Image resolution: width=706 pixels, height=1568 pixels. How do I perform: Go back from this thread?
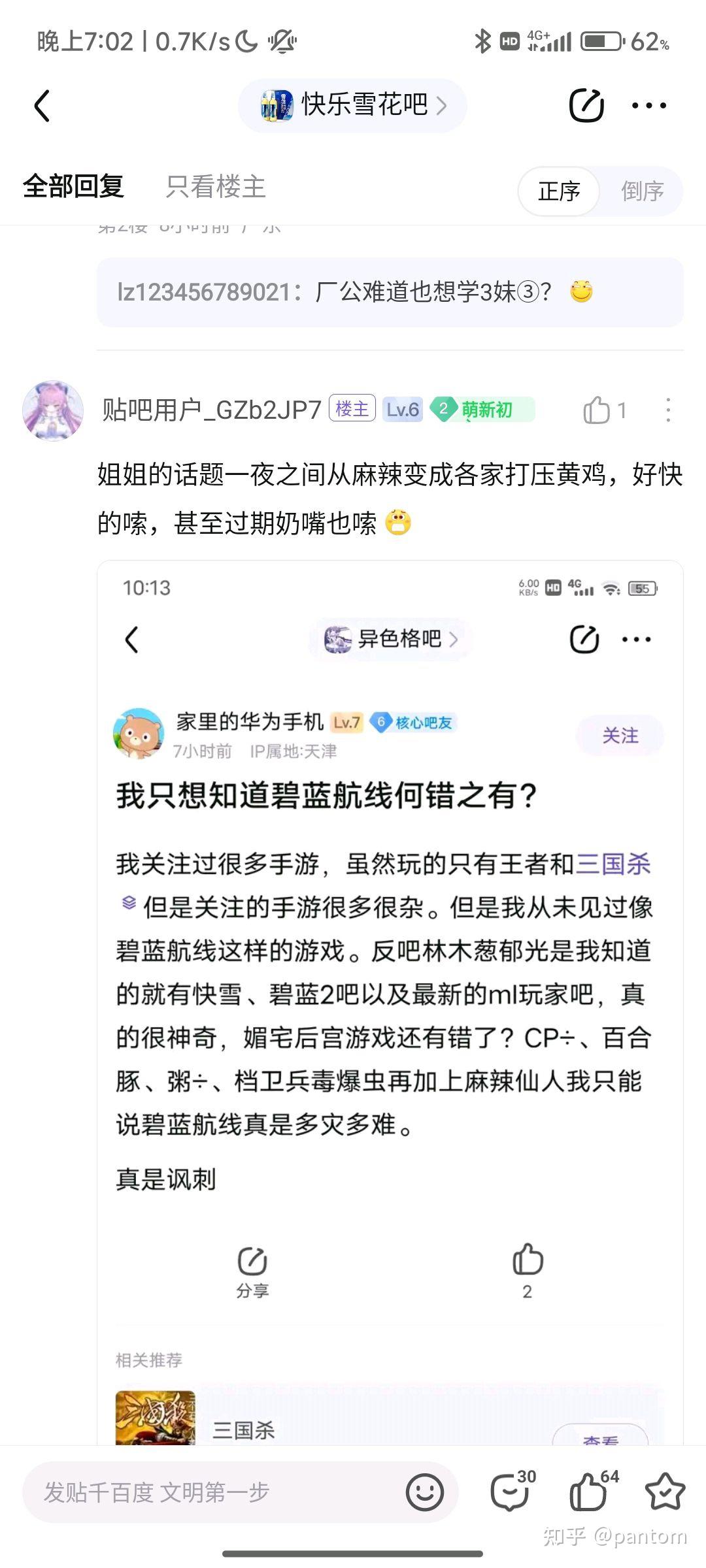(42, 106)
